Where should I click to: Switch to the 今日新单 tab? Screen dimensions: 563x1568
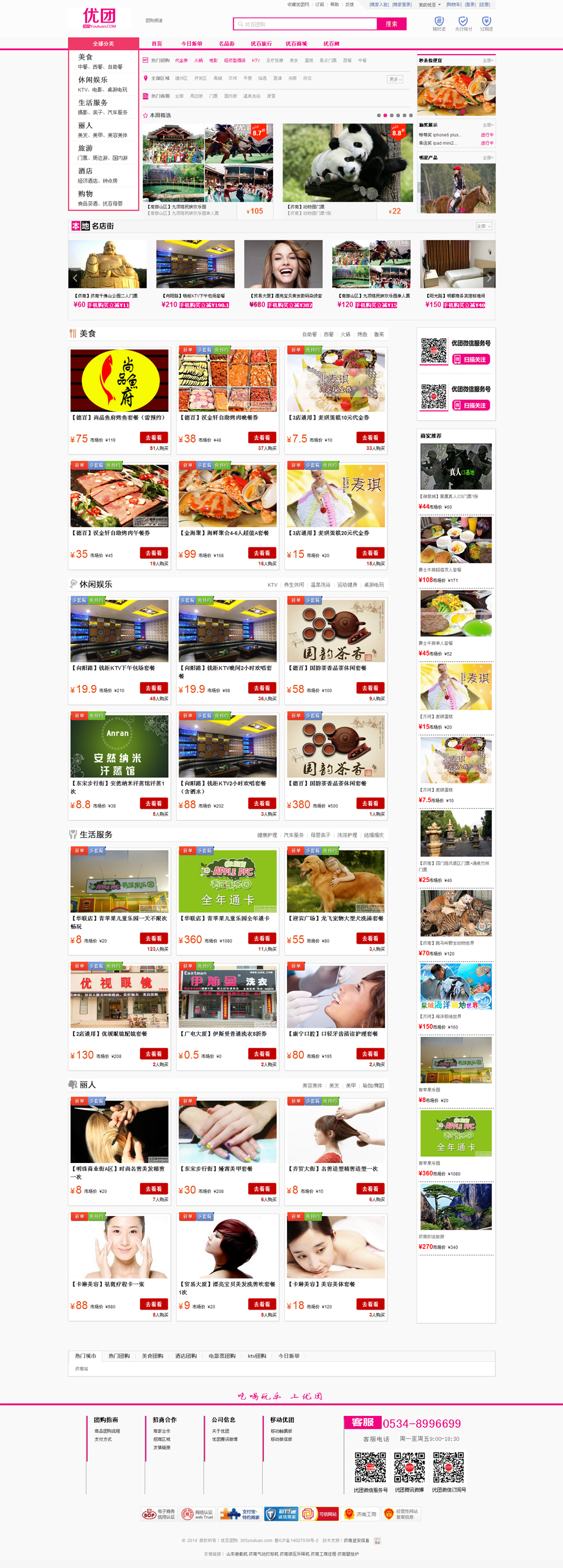pos(192,44)
